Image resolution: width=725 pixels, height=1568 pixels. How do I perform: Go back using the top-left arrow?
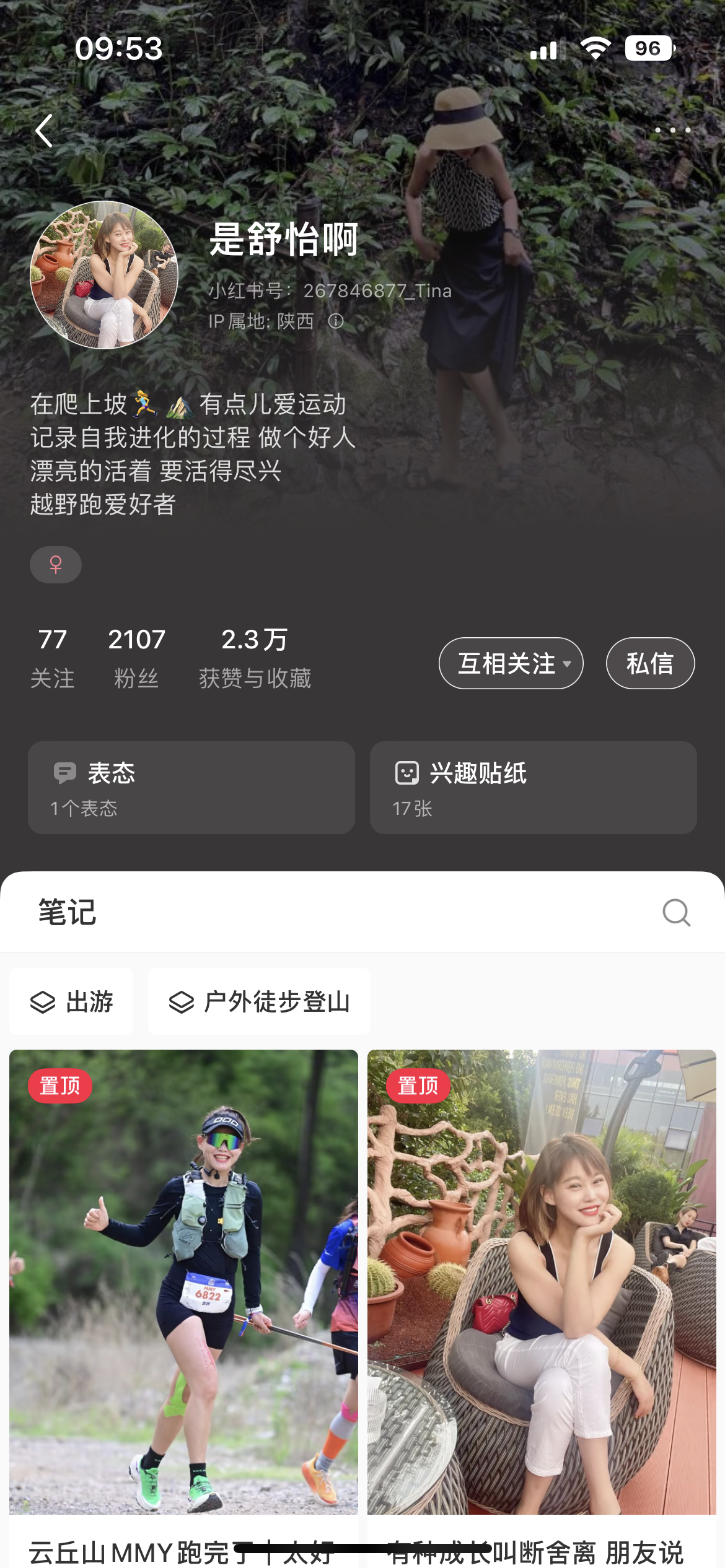(x=44, y=131)
